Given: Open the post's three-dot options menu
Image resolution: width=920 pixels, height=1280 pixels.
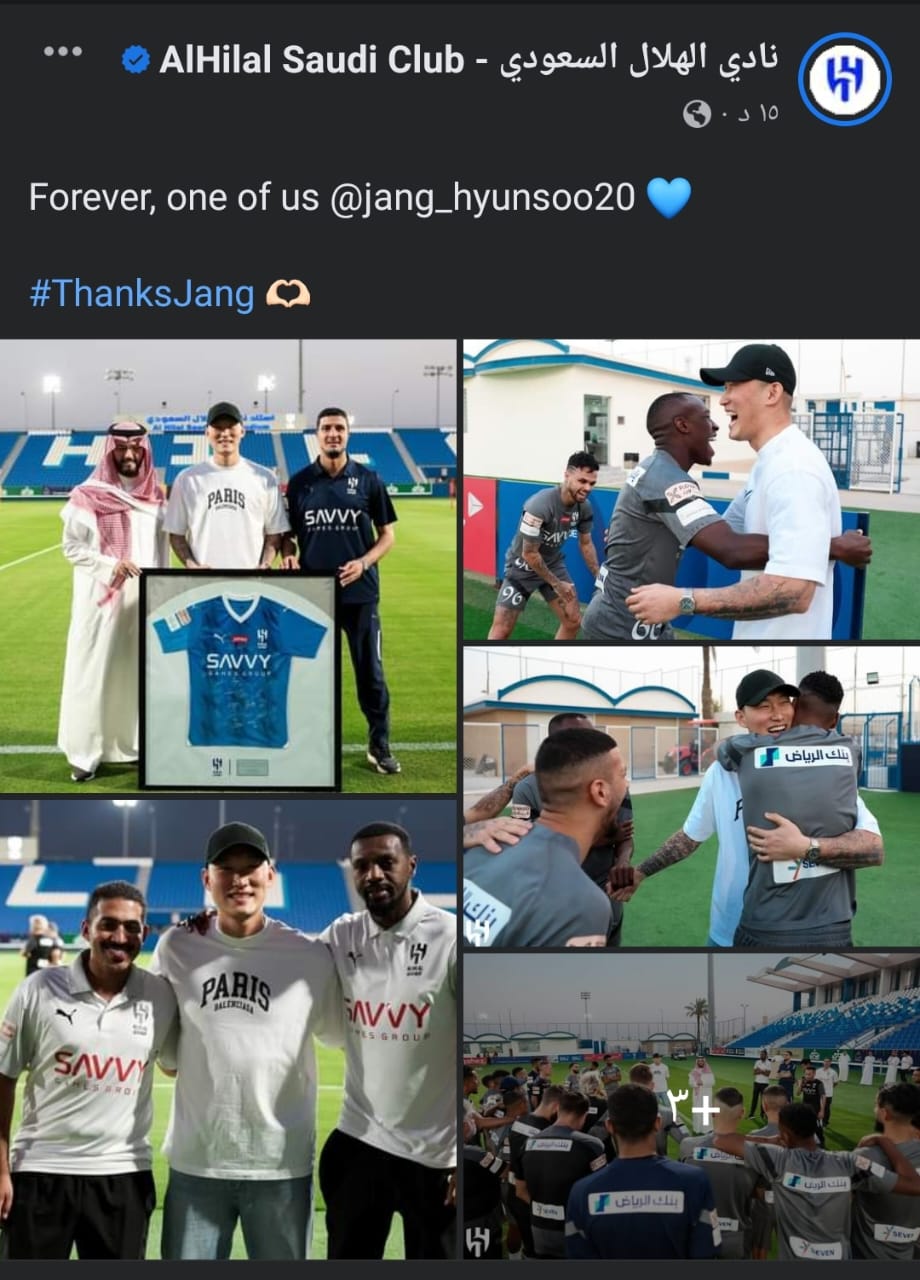Looking at the screenshot, I should click(x=63, y=52).
